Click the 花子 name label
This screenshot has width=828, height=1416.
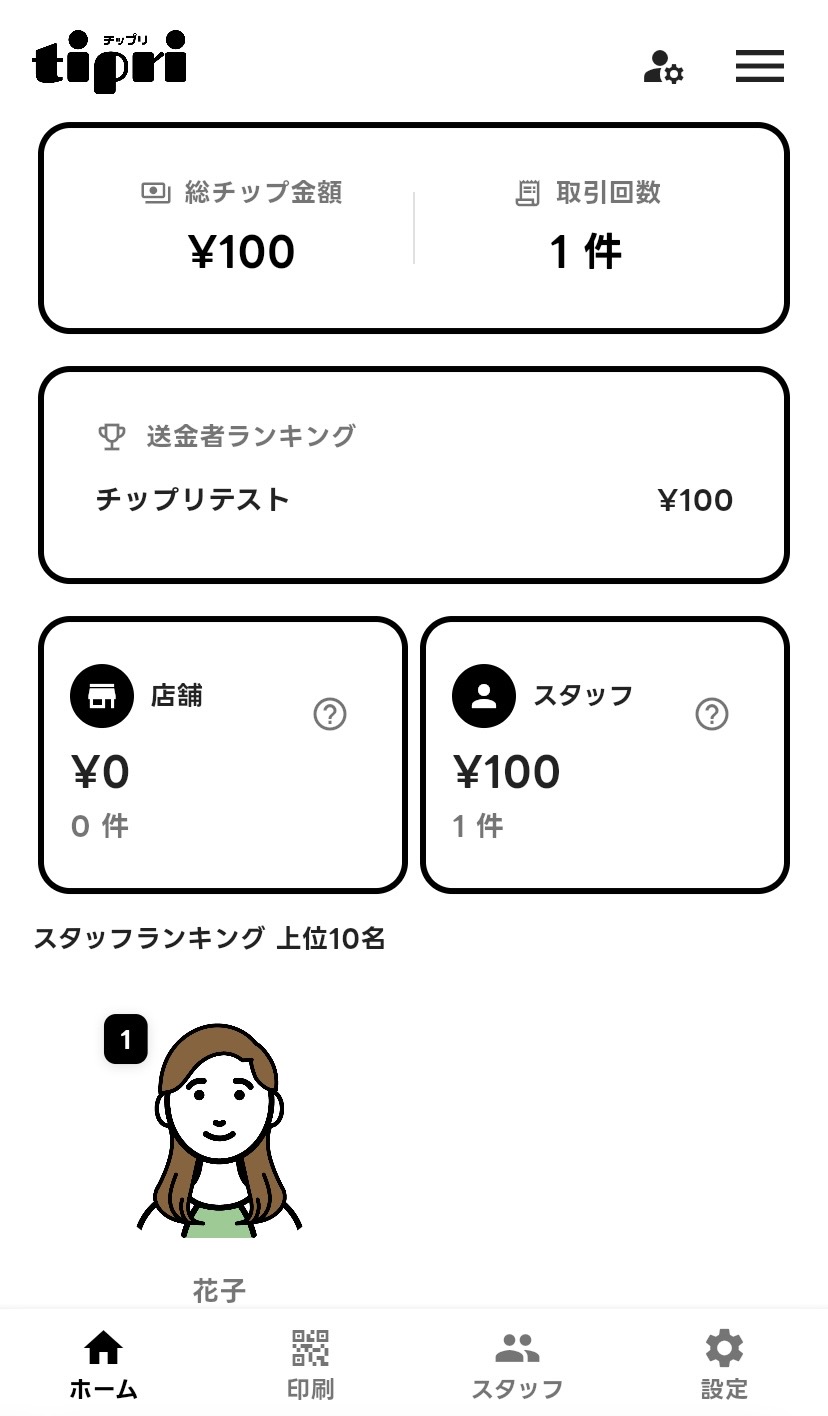point(219,1291)
